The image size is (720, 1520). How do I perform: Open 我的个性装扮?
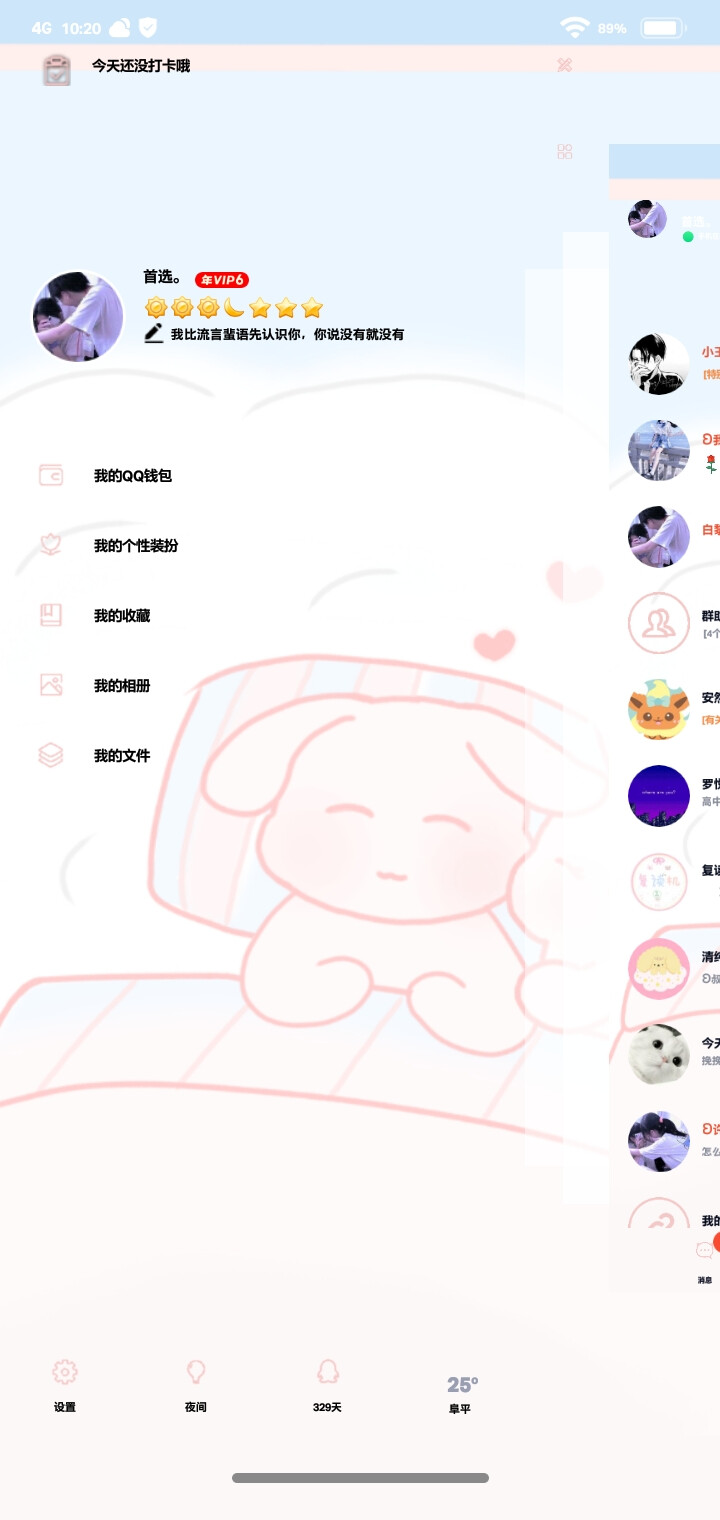pyautogui.click(x=135, y=546)
